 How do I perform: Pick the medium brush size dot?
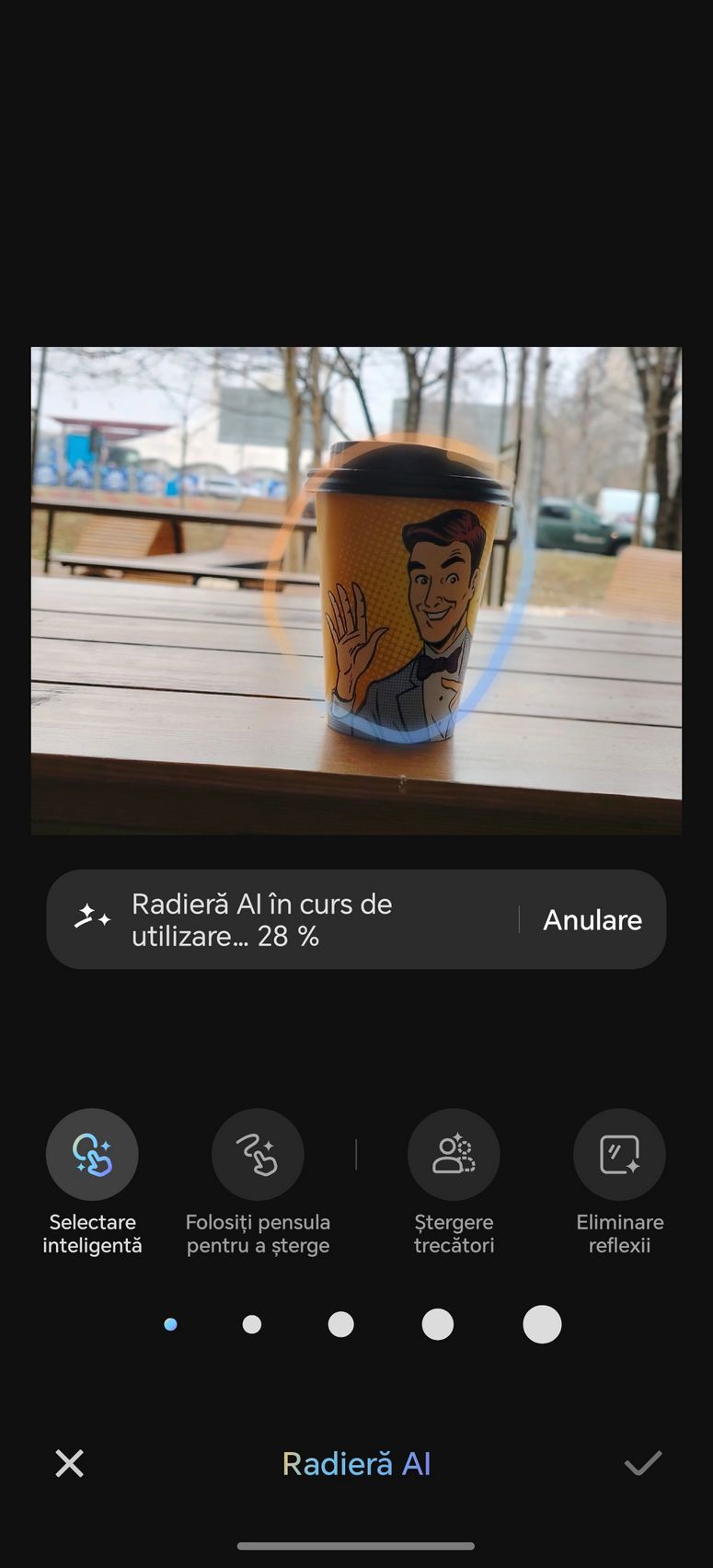click(x=341, y=1324)
